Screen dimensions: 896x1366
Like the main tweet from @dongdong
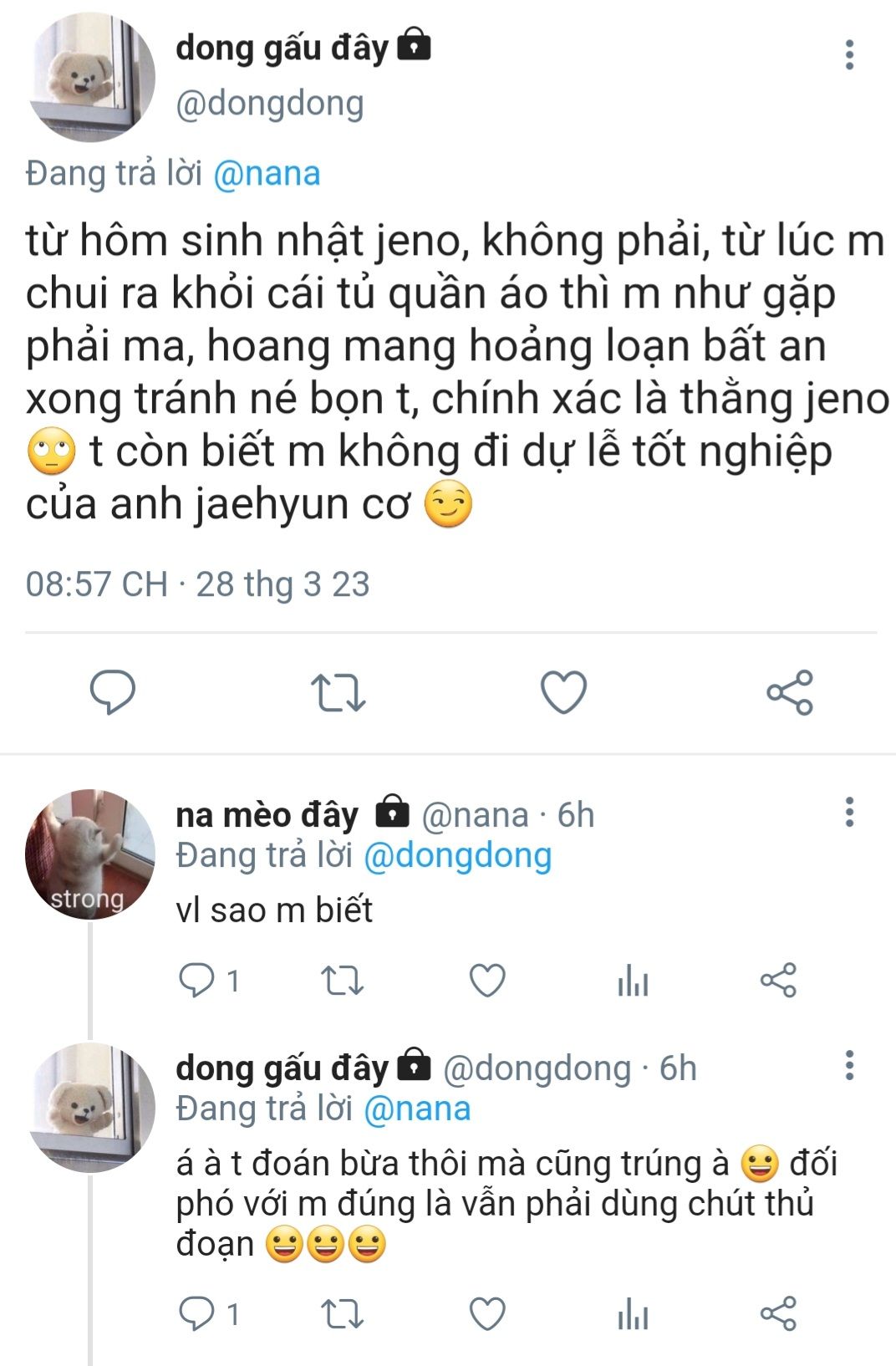pos(563,692)
